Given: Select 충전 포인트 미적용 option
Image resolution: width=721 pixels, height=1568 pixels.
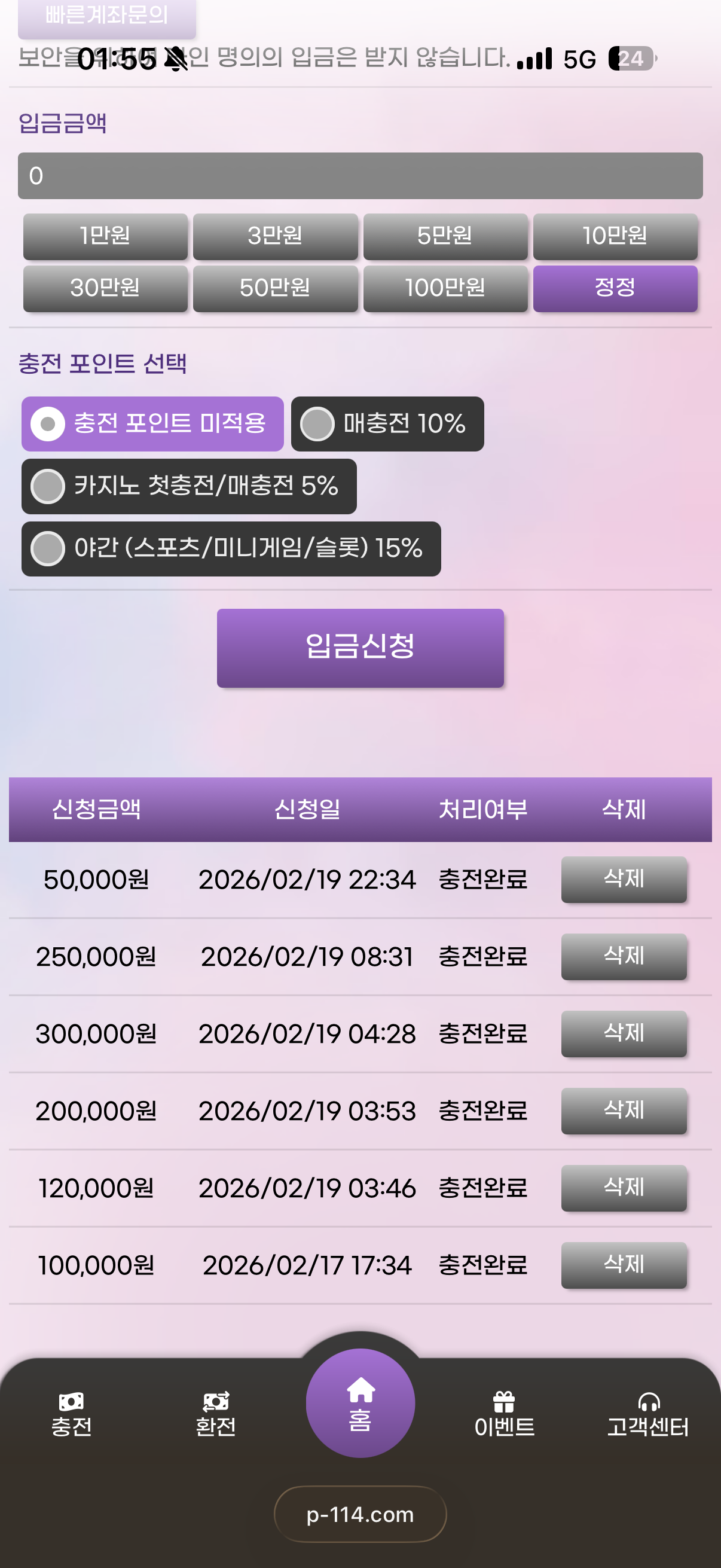Looking at the screenshot, I should [x=152, y=423].
